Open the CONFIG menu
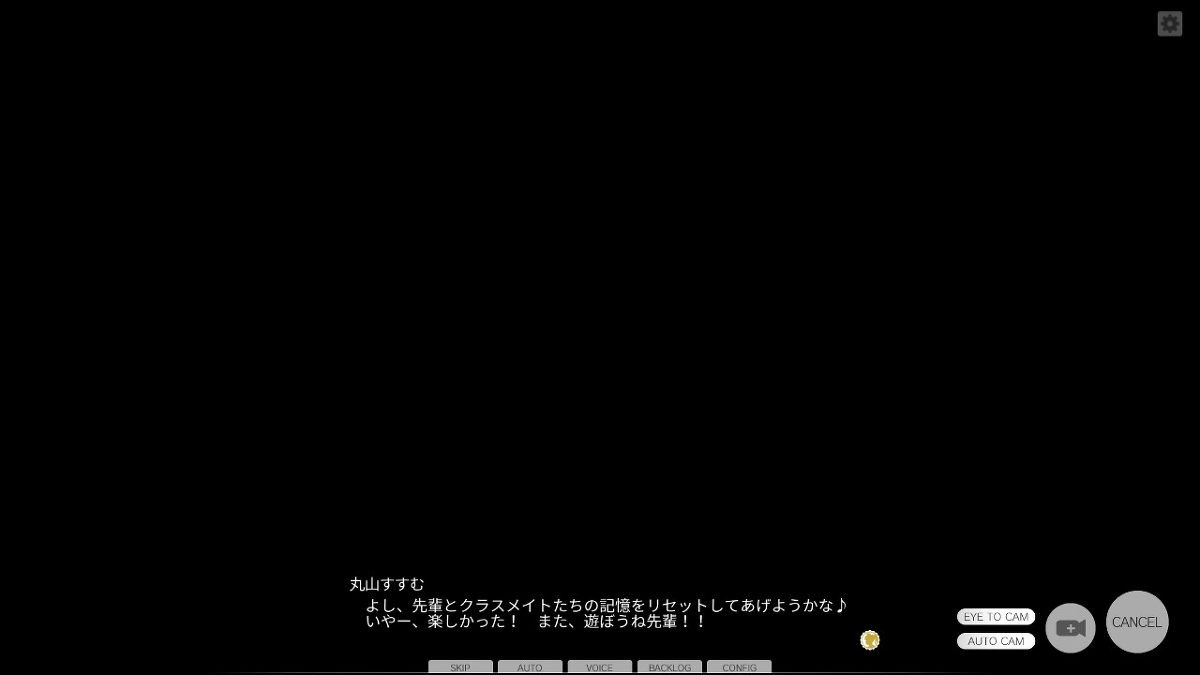1200x675 pixels. [739, 667]
